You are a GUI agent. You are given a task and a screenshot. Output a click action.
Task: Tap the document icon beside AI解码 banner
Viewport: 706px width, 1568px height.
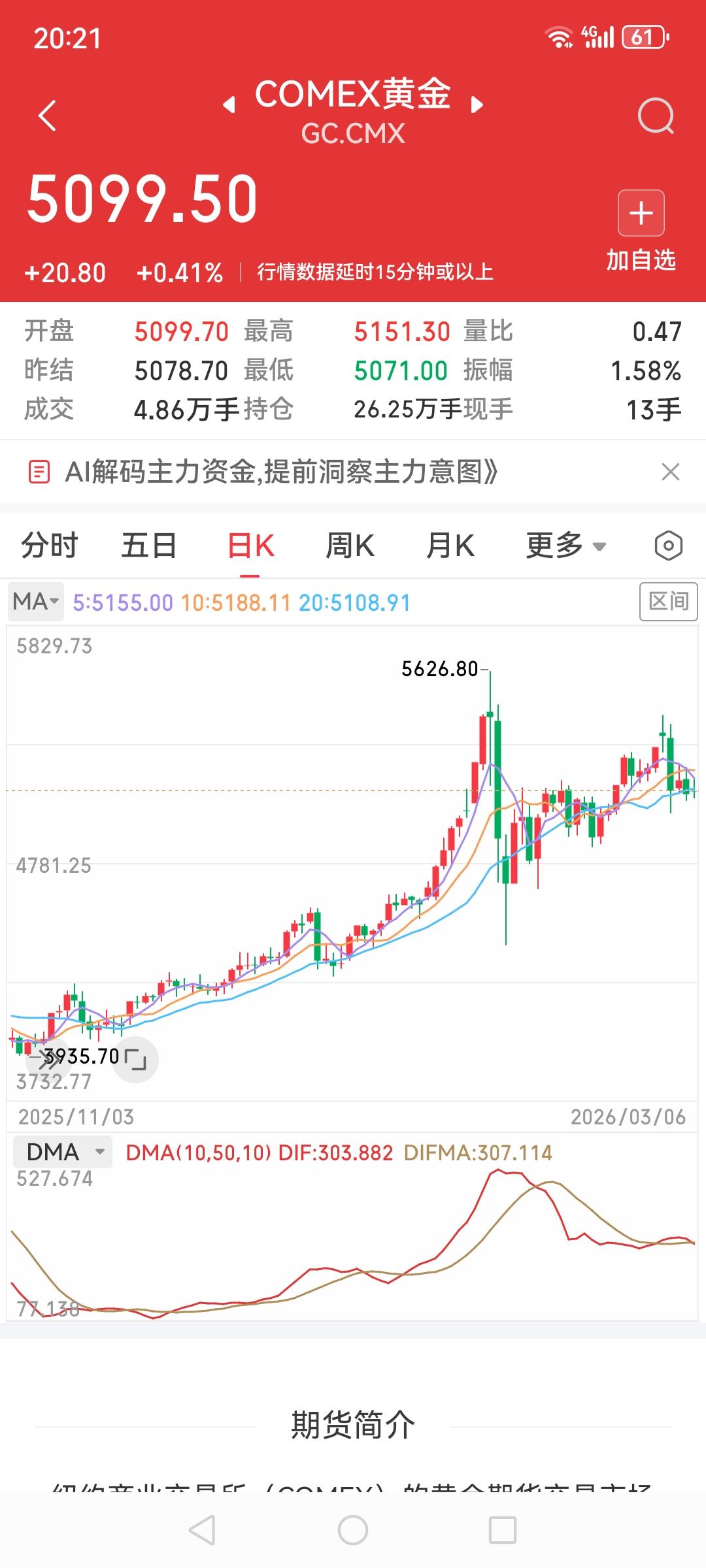(x=41, y=472)
